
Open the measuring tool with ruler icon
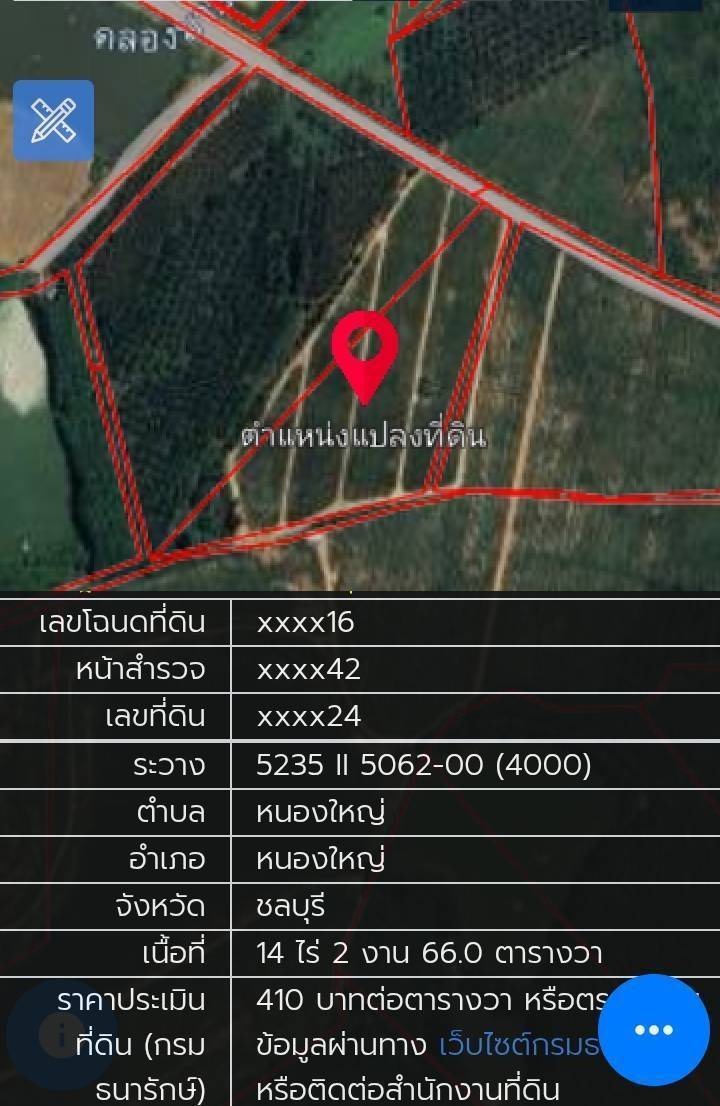(53, 121)
